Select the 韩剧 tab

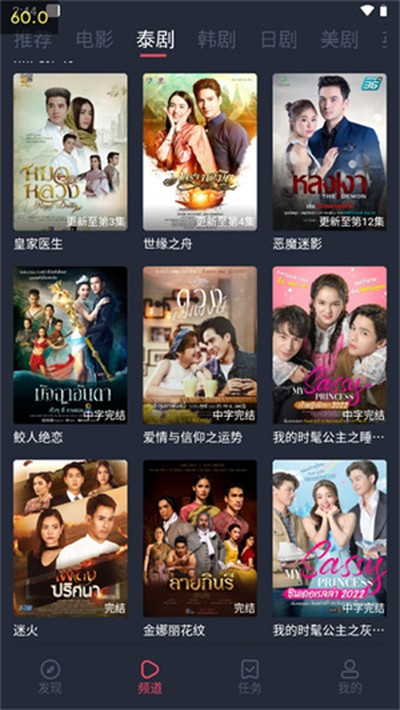[x=216, y=40]
